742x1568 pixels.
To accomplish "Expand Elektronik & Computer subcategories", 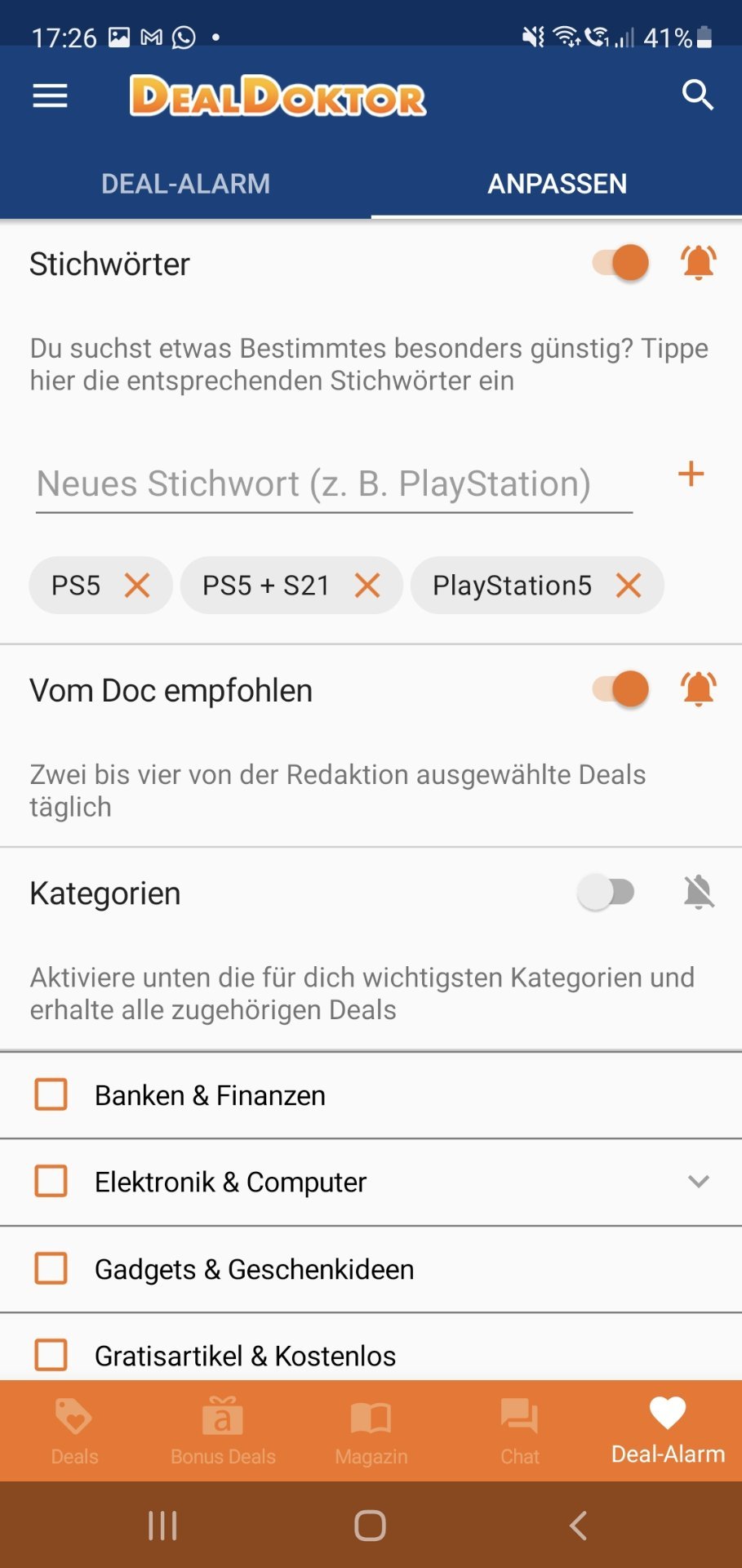I will tap(698, 1182).
